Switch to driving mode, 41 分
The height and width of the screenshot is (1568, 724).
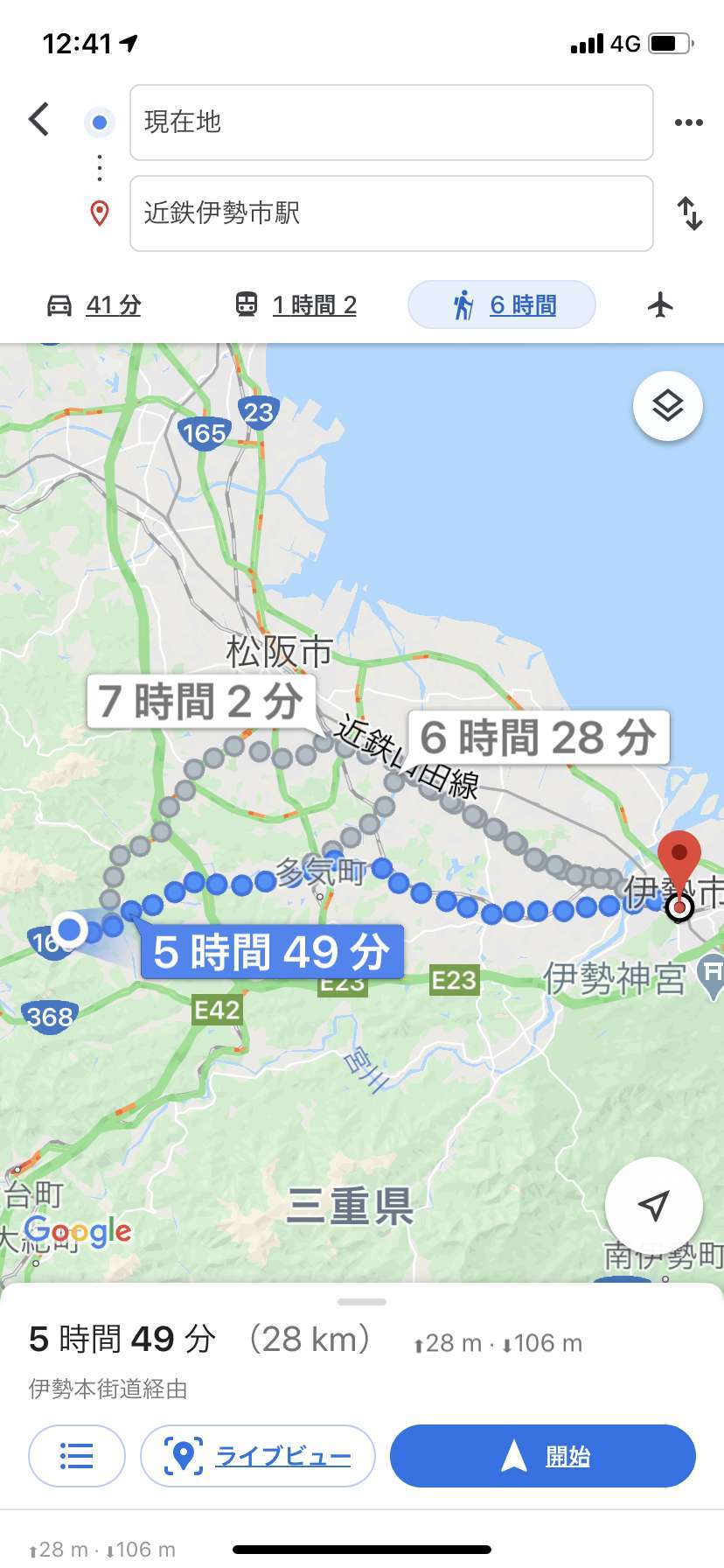pos(94,304)
